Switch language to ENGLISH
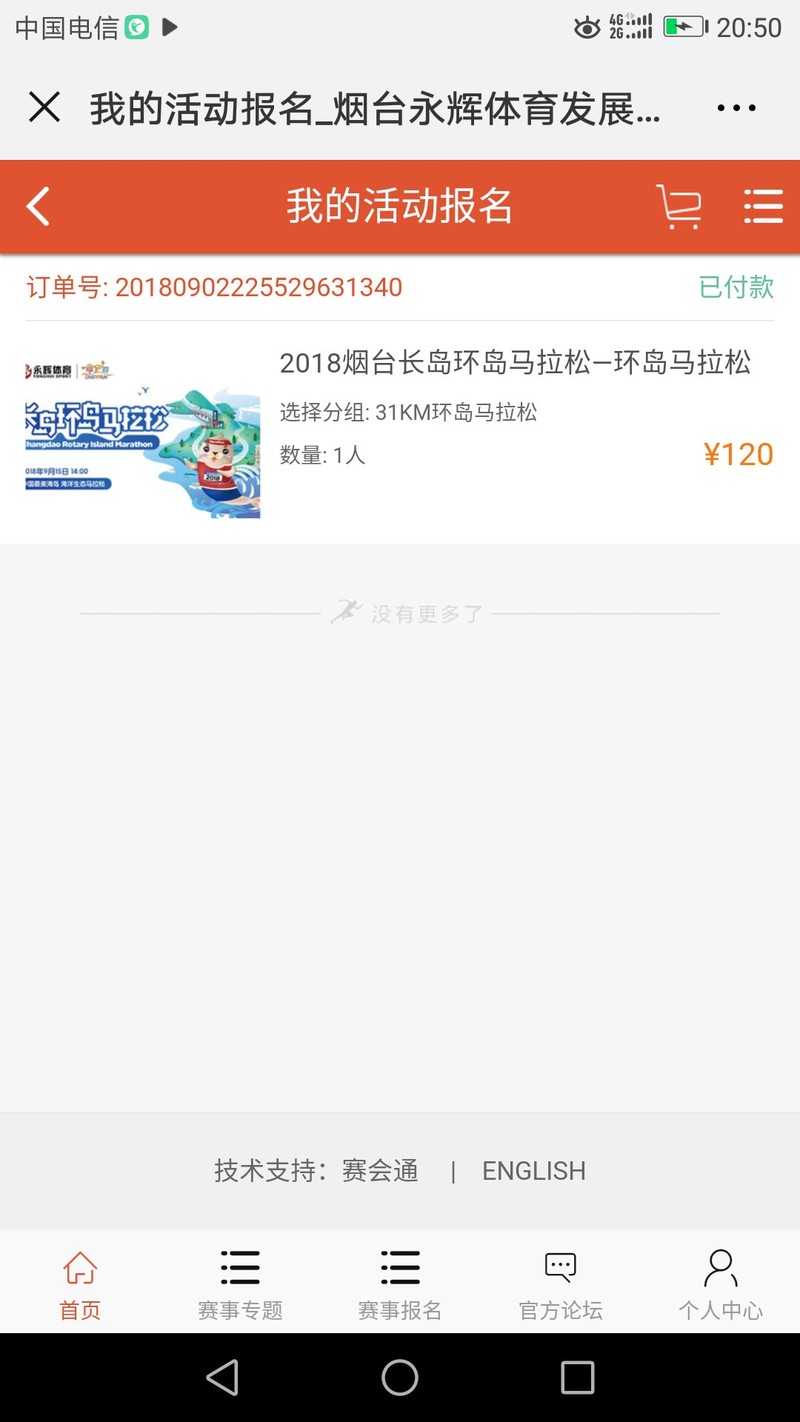 (534, 1171)
